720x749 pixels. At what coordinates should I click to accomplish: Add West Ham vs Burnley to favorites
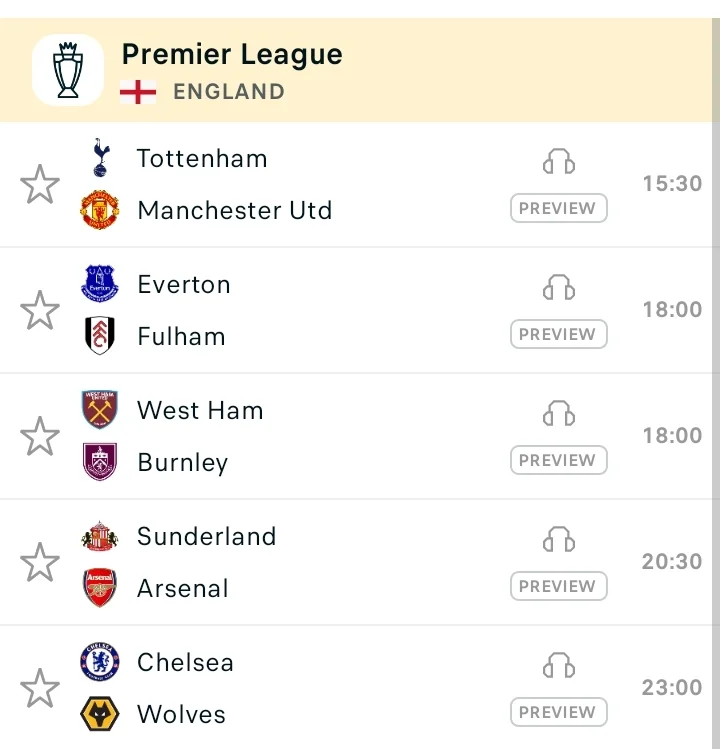tap(40, 437)
